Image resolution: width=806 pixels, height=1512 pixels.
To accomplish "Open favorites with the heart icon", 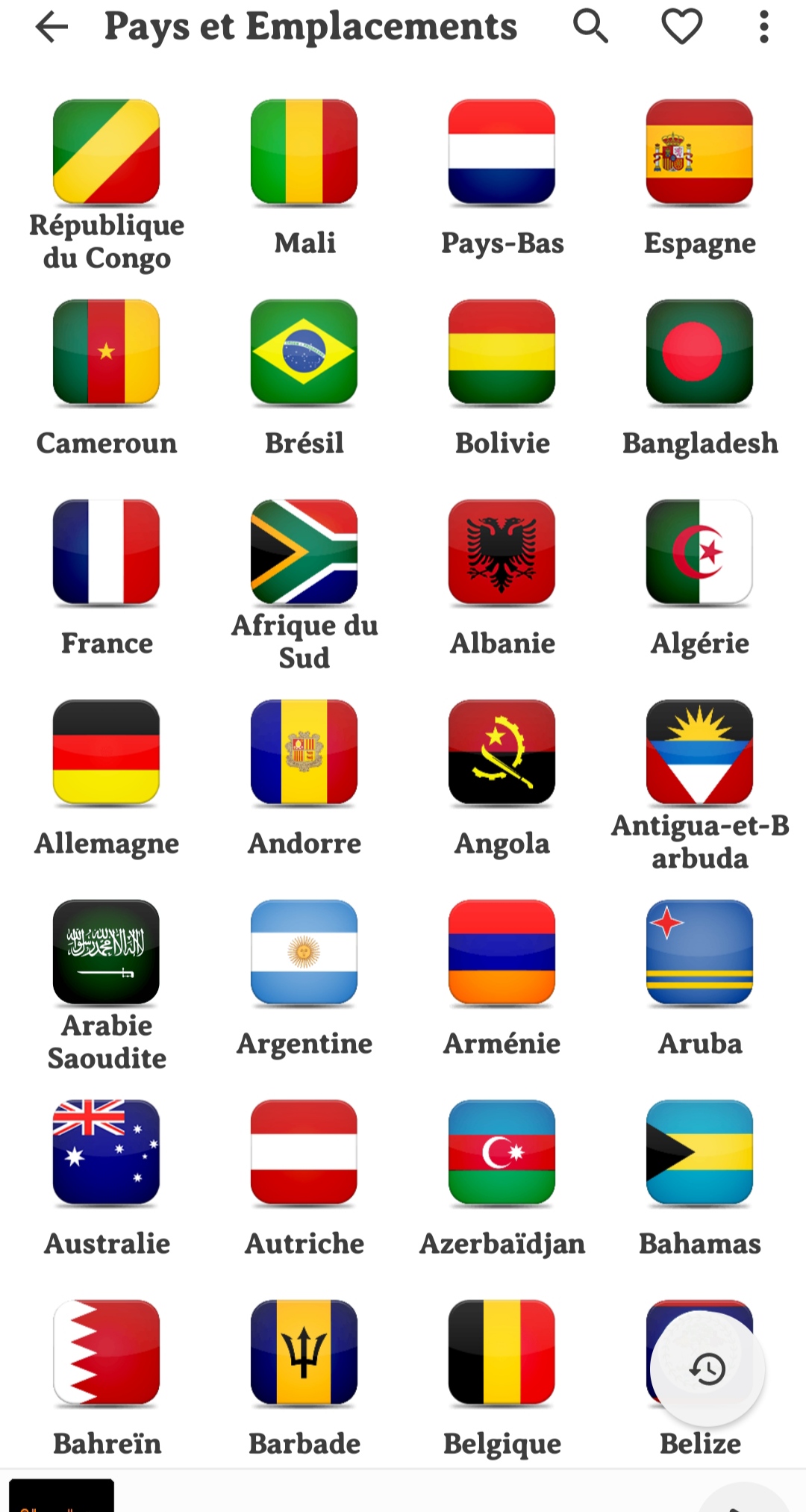I will (681, 27).
